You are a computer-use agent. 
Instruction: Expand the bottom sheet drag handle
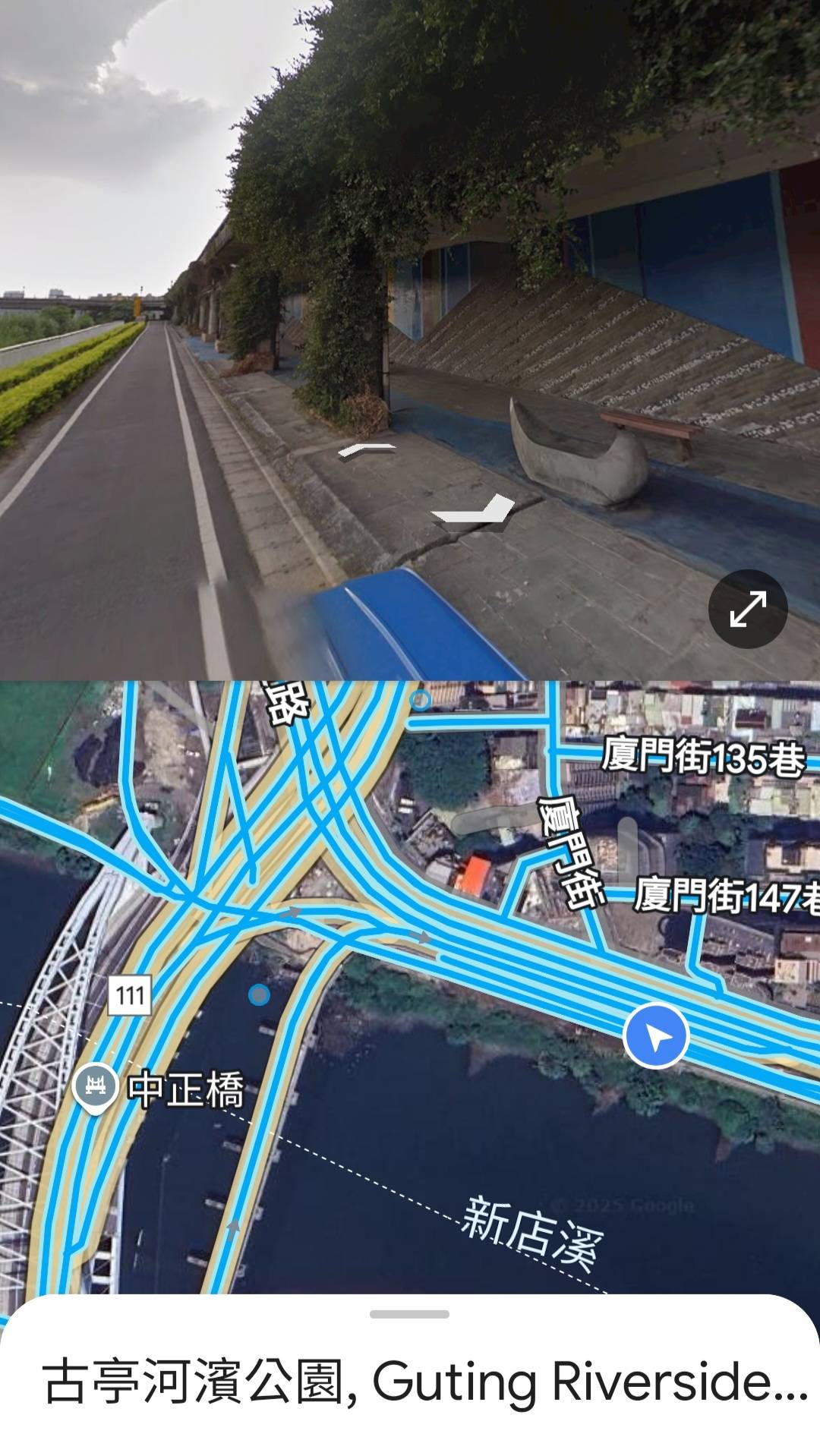409,1314
